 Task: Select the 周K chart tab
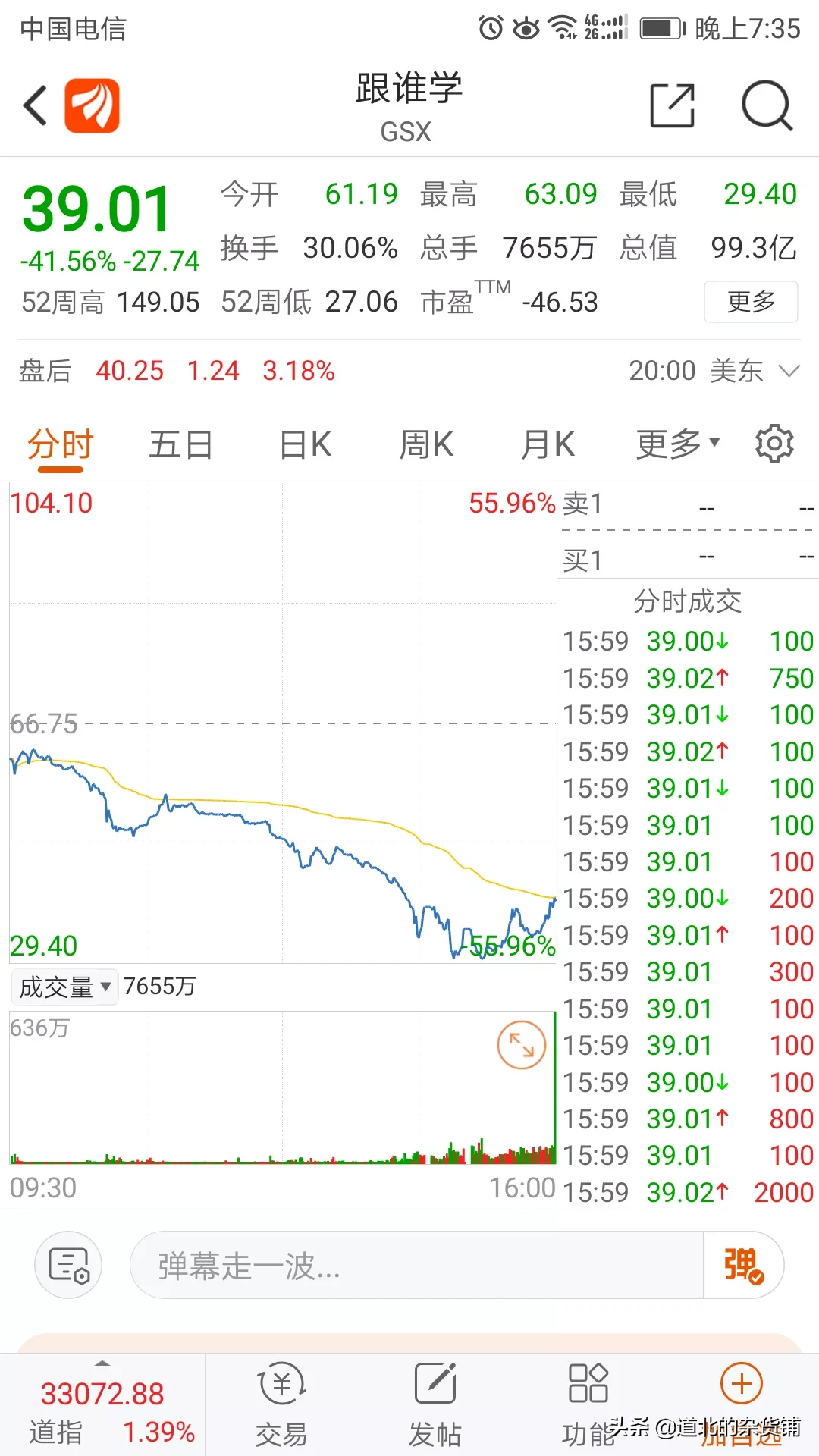click(426, 444)
